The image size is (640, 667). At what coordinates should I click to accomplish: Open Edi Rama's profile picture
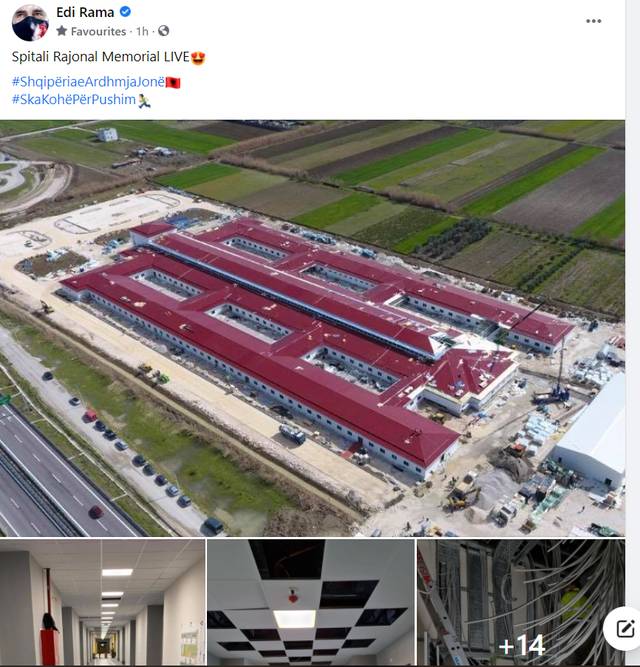point(30,22)
